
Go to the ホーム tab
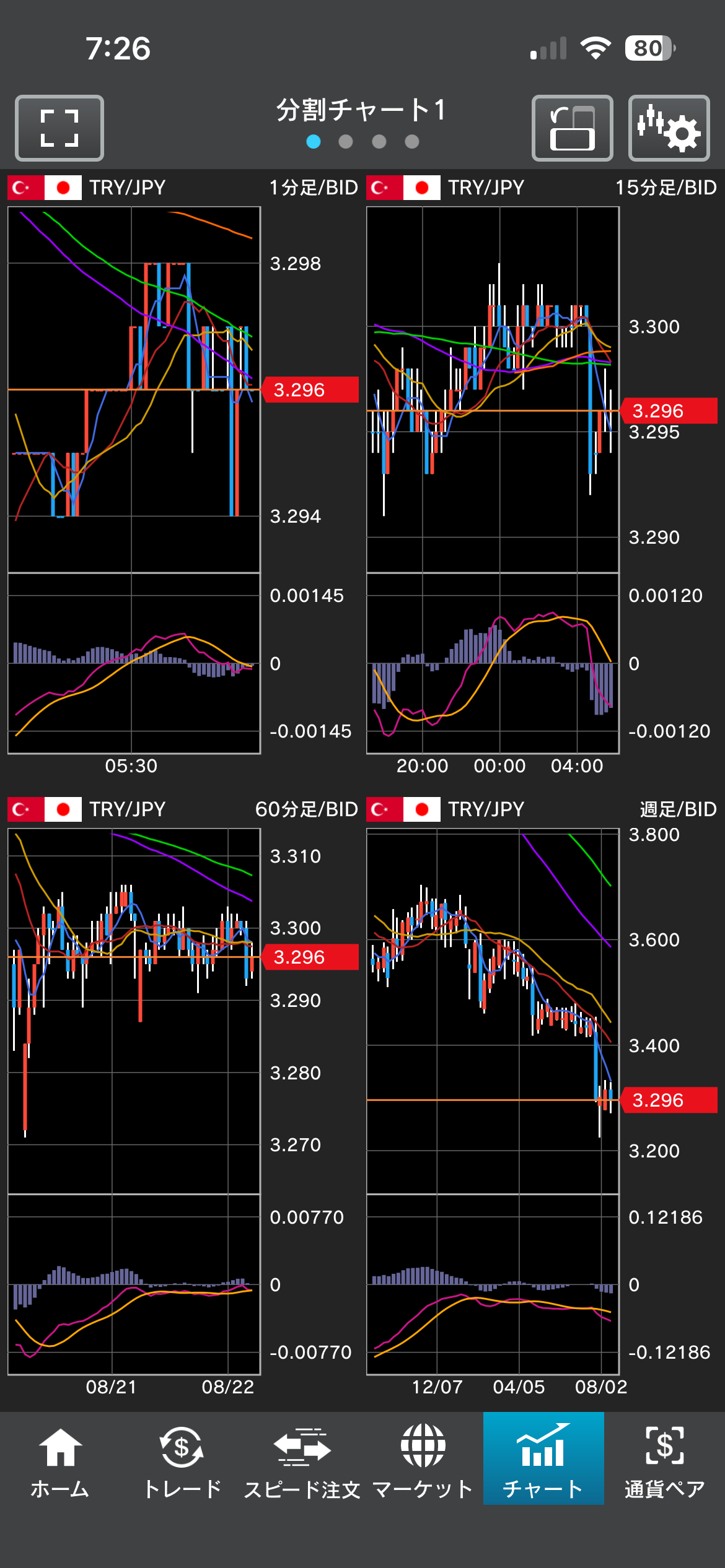tap(60, 1461)
